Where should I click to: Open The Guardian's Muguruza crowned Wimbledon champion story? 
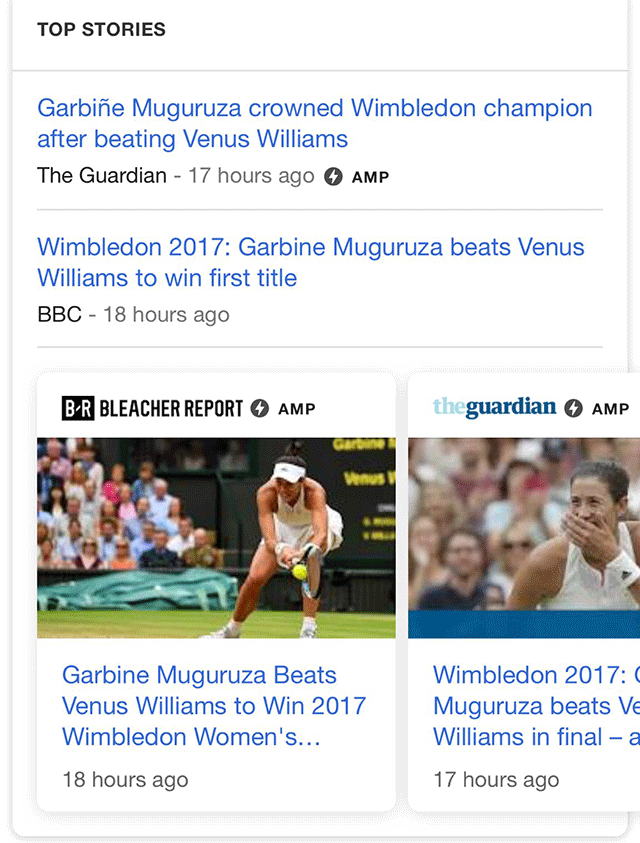(x=314, y=123)
